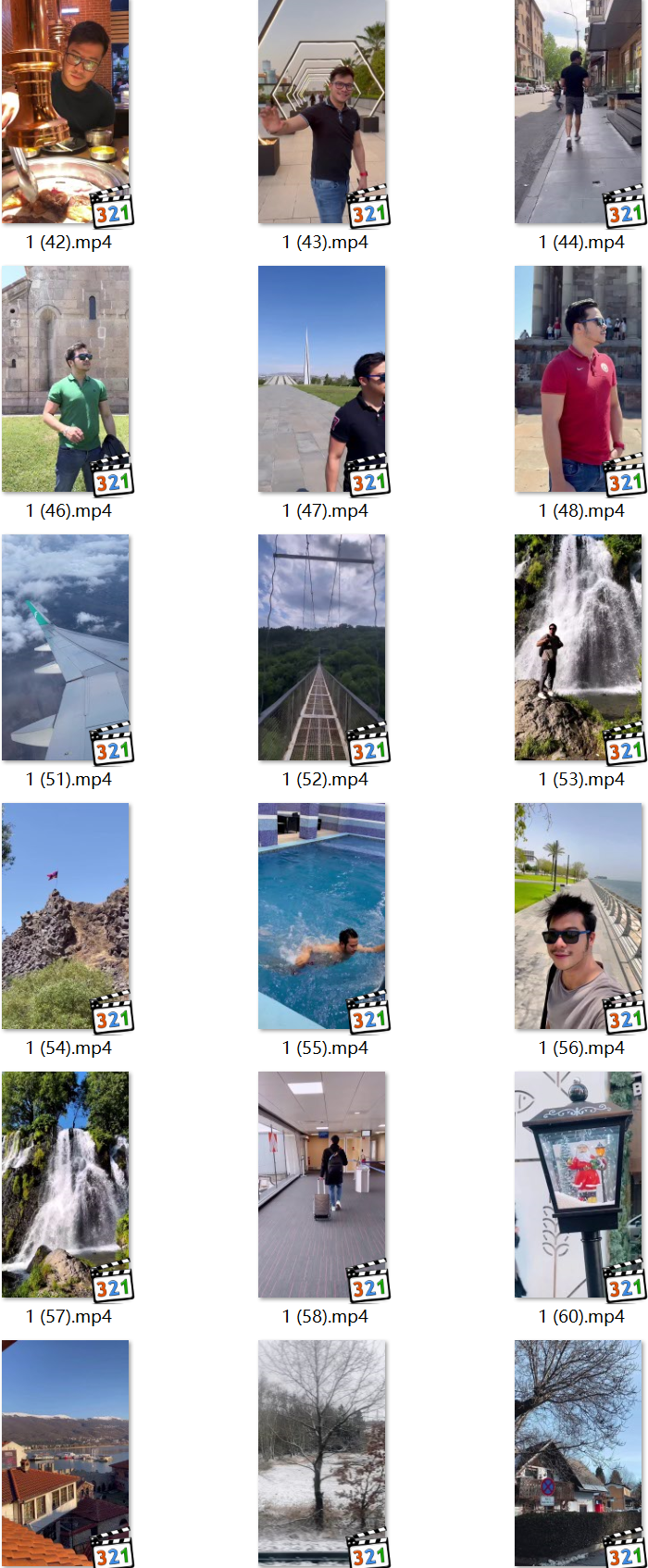Open 1 (46).mp4 file

(x=66, y=379)
